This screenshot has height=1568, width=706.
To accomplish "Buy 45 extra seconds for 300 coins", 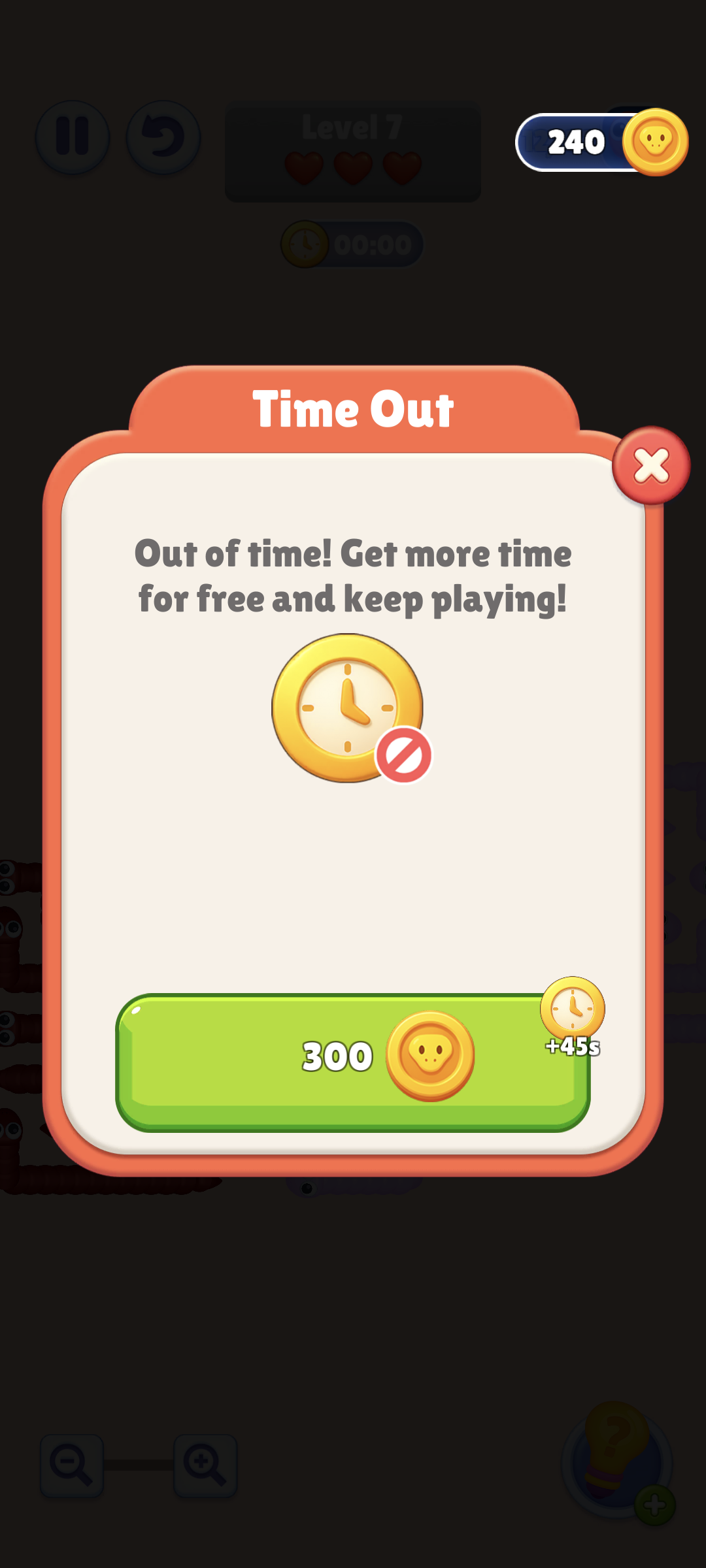I will tap(353, 1062).
